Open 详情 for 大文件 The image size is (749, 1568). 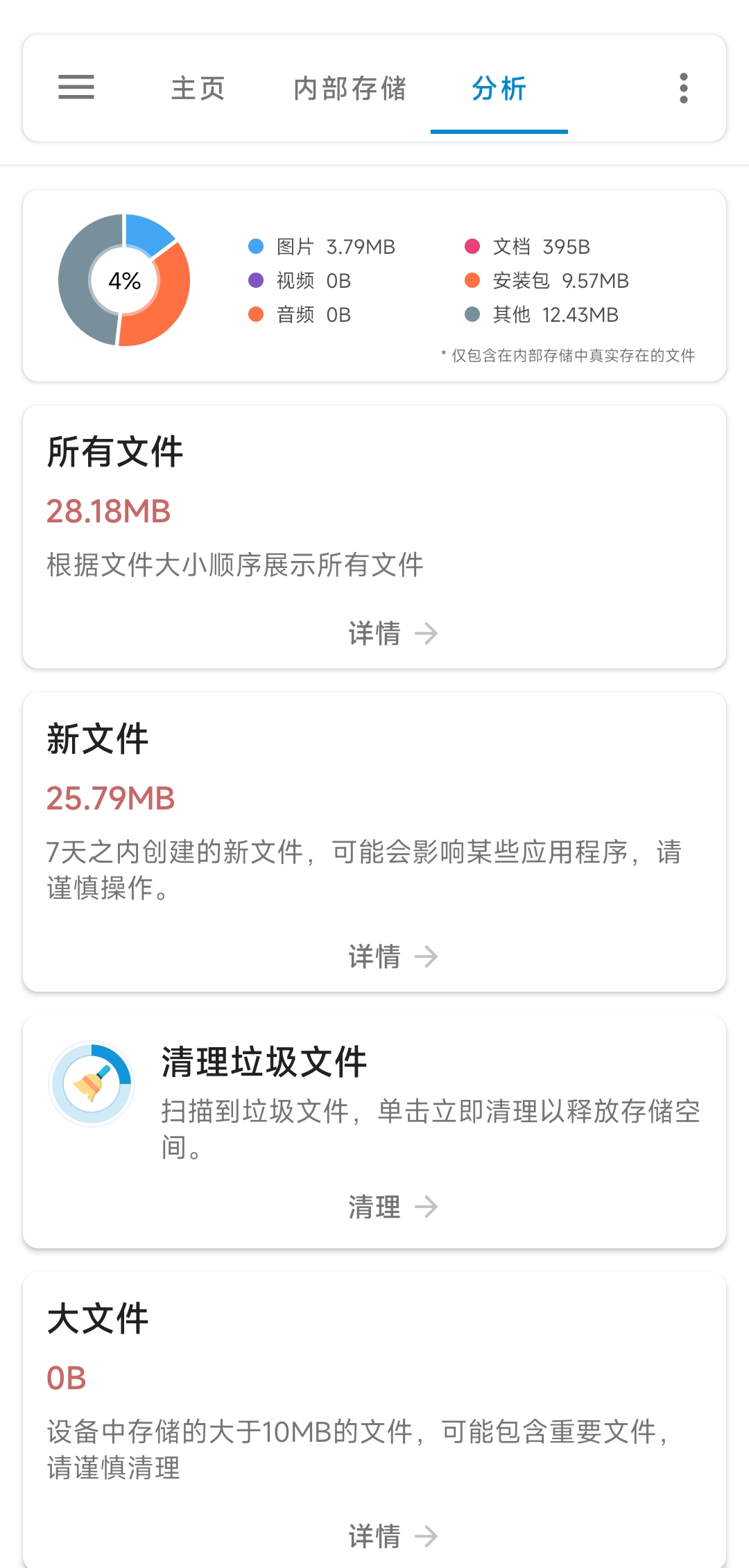tap(393, 1536)
